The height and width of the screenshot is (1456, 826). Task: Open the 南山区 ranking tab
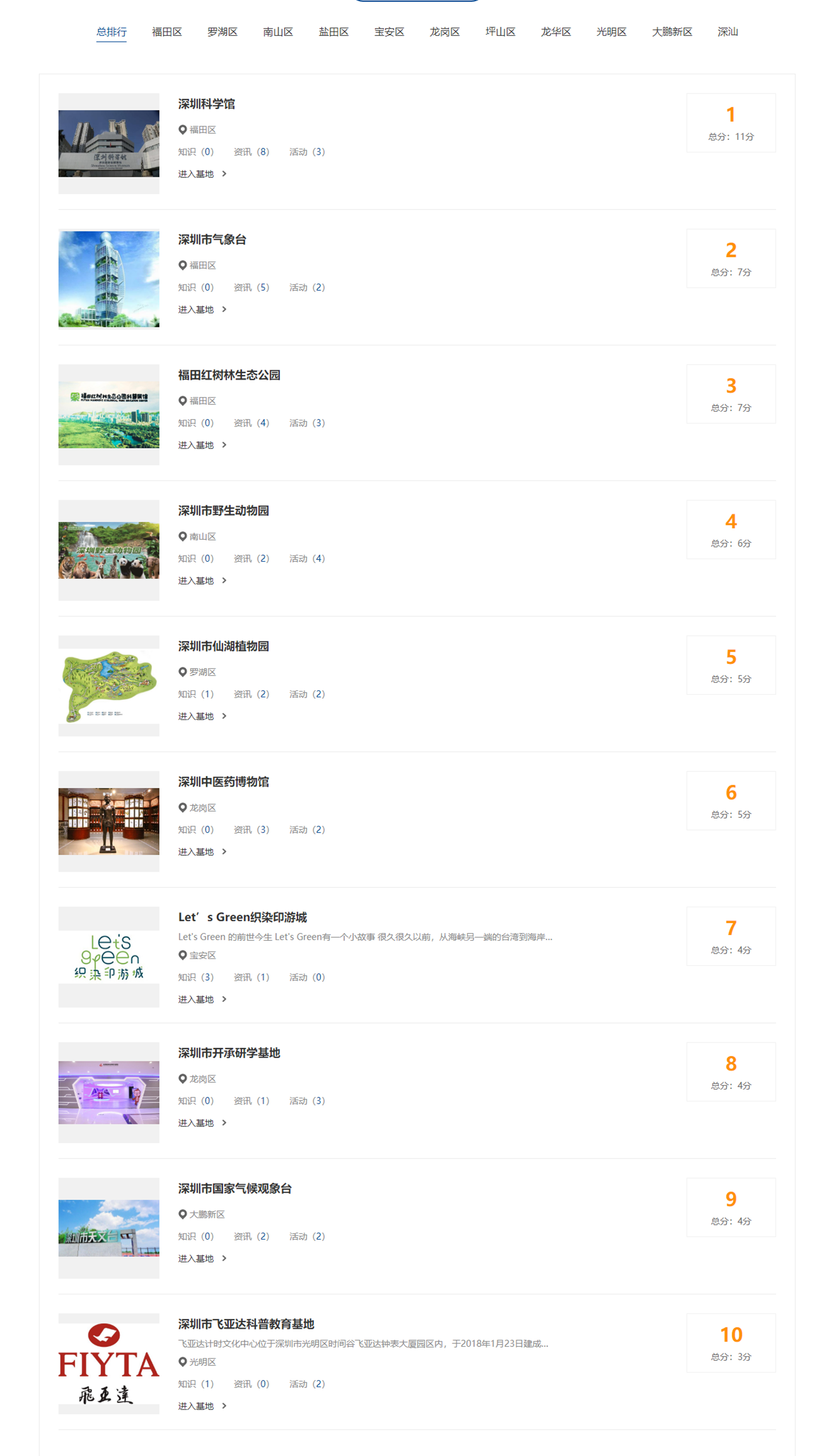pyautogui.click(x=277, y=32)
